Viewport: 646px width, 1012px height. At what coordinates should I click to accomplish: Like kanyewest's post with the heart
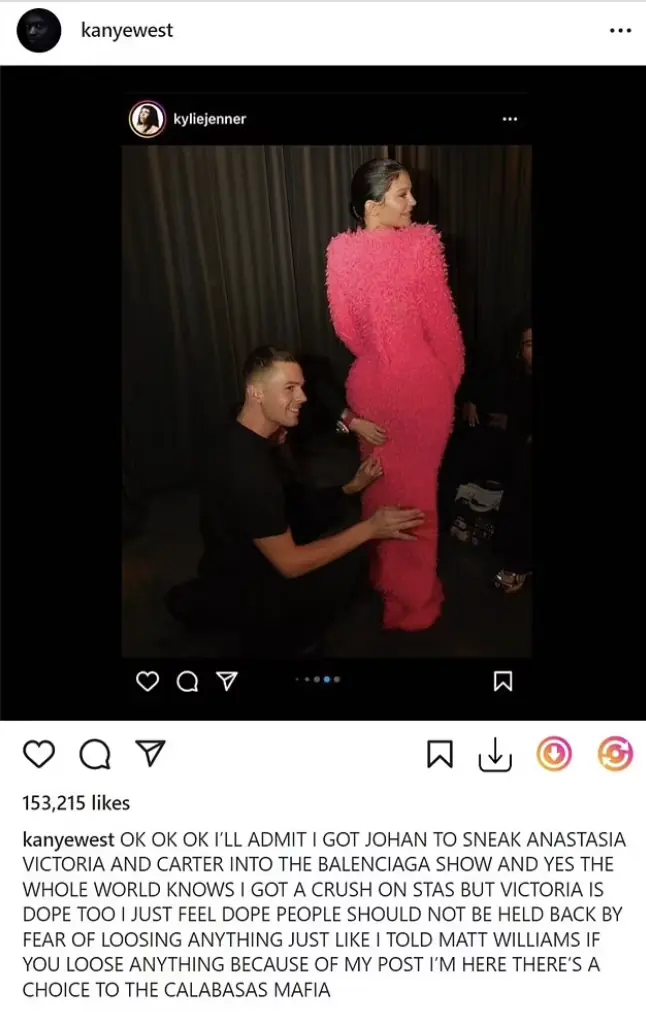[38, 755]
